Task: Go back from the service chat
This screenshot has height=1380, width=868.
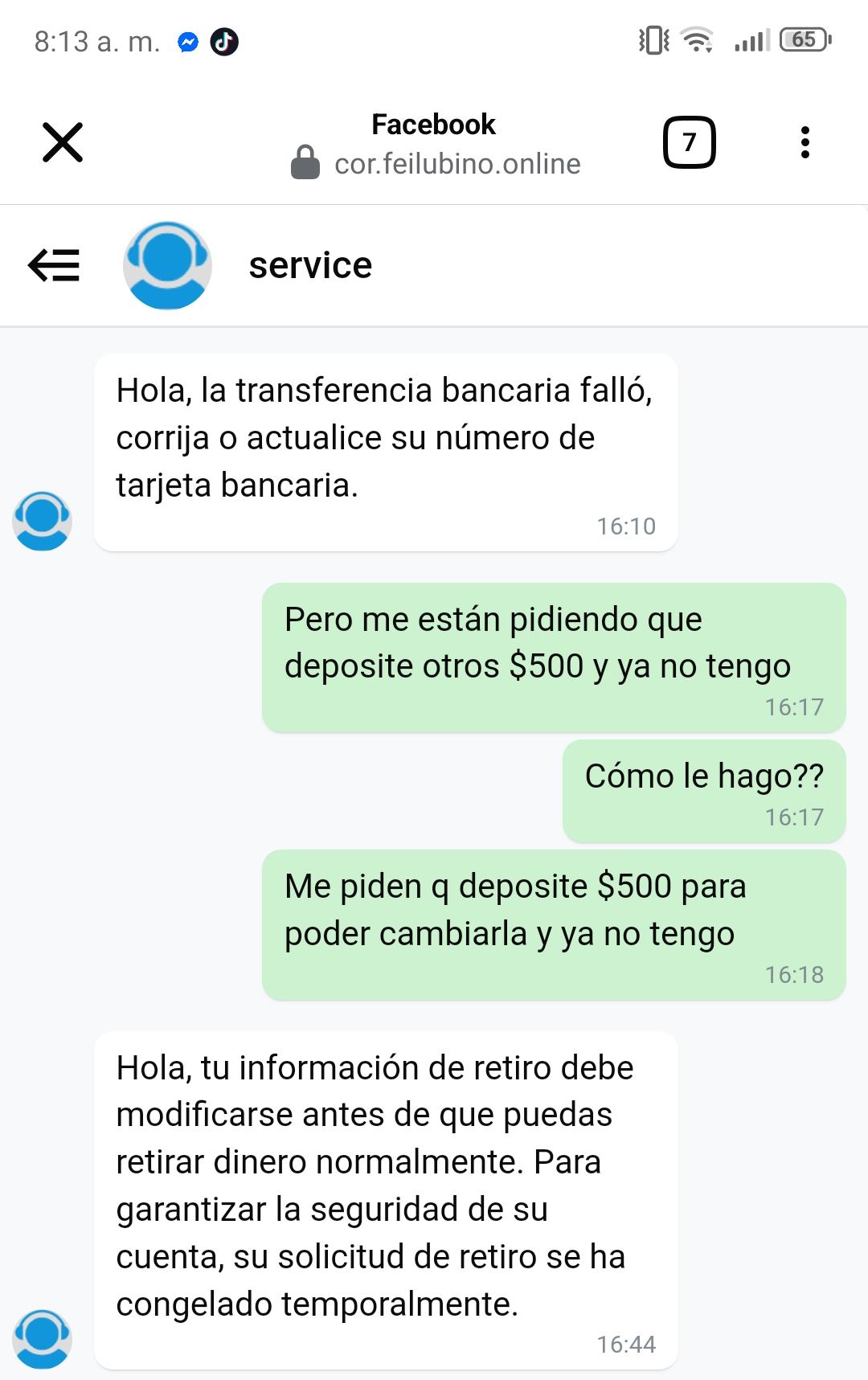Action: click(x=54, y=265)
